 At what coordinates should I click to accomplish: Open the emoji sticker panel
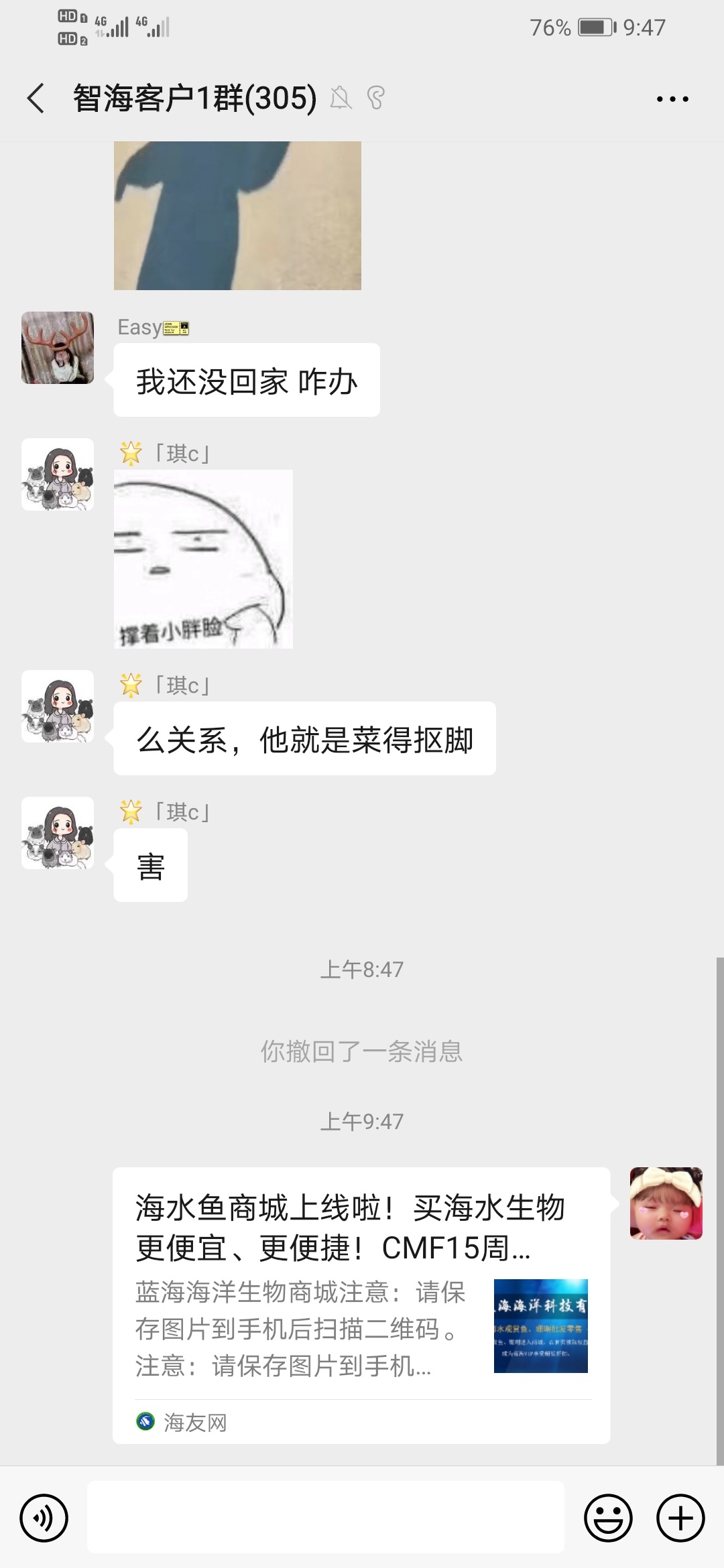608,1518
